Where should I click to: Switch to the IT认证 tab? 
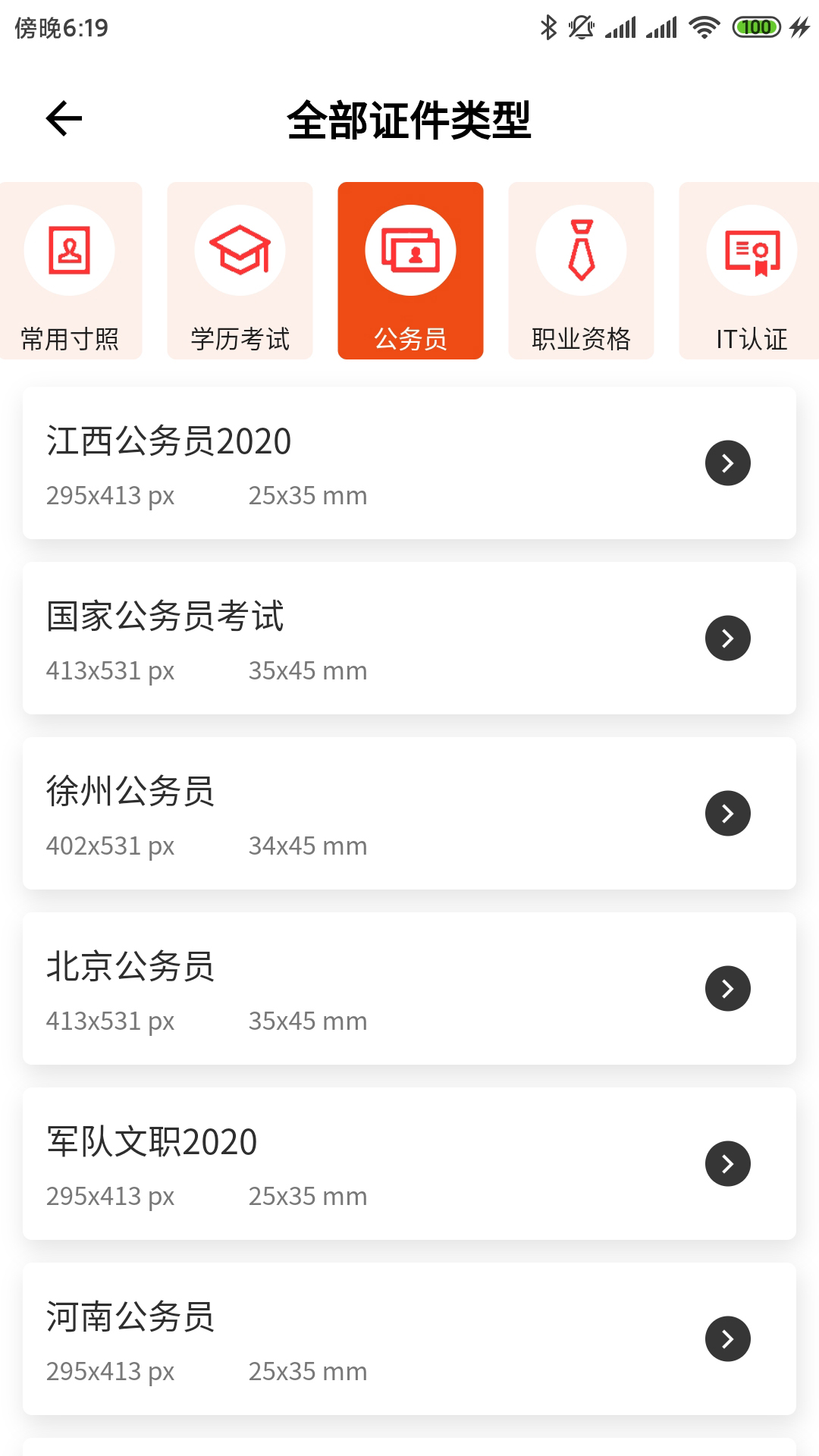750,269
